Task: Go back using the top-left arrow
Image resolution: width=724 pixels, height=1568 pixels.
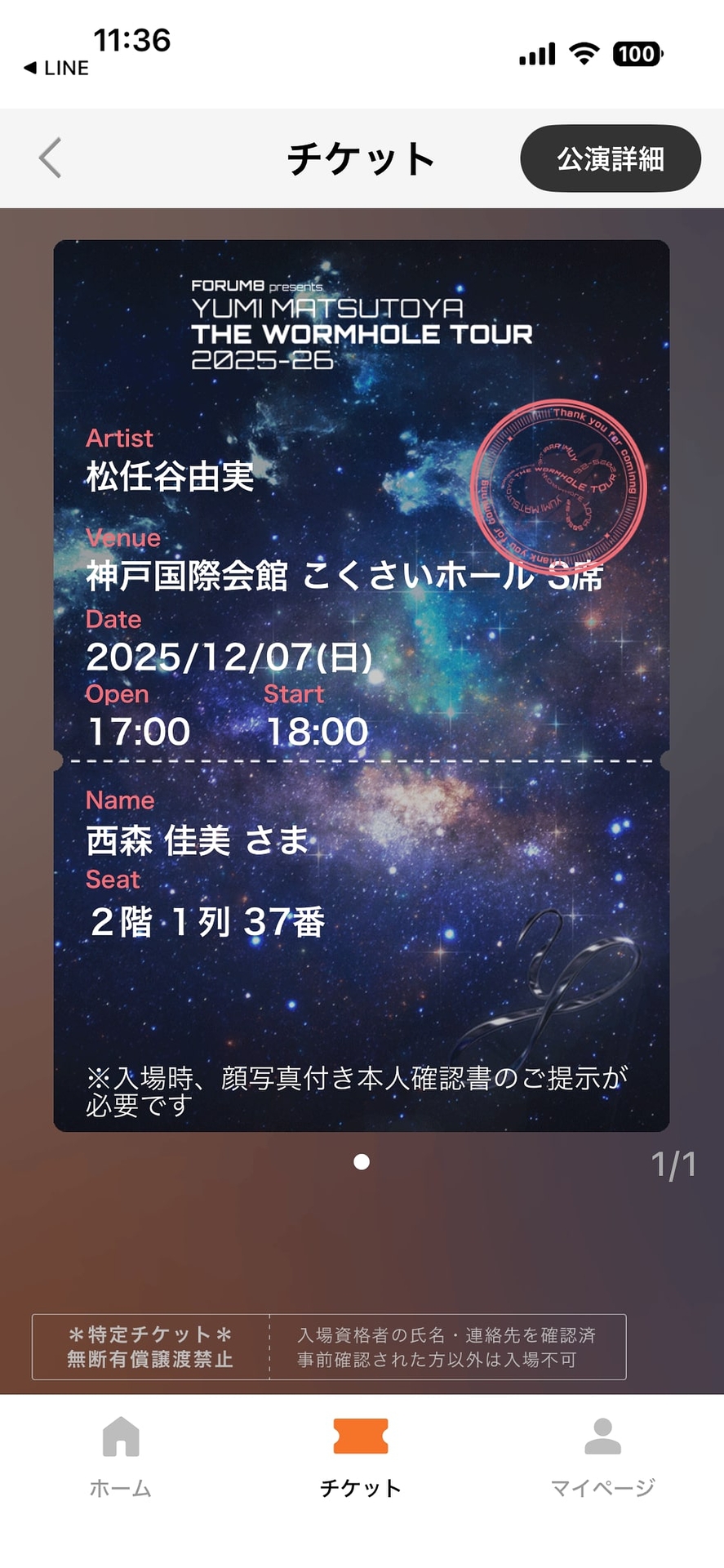Action: point(51,158)
